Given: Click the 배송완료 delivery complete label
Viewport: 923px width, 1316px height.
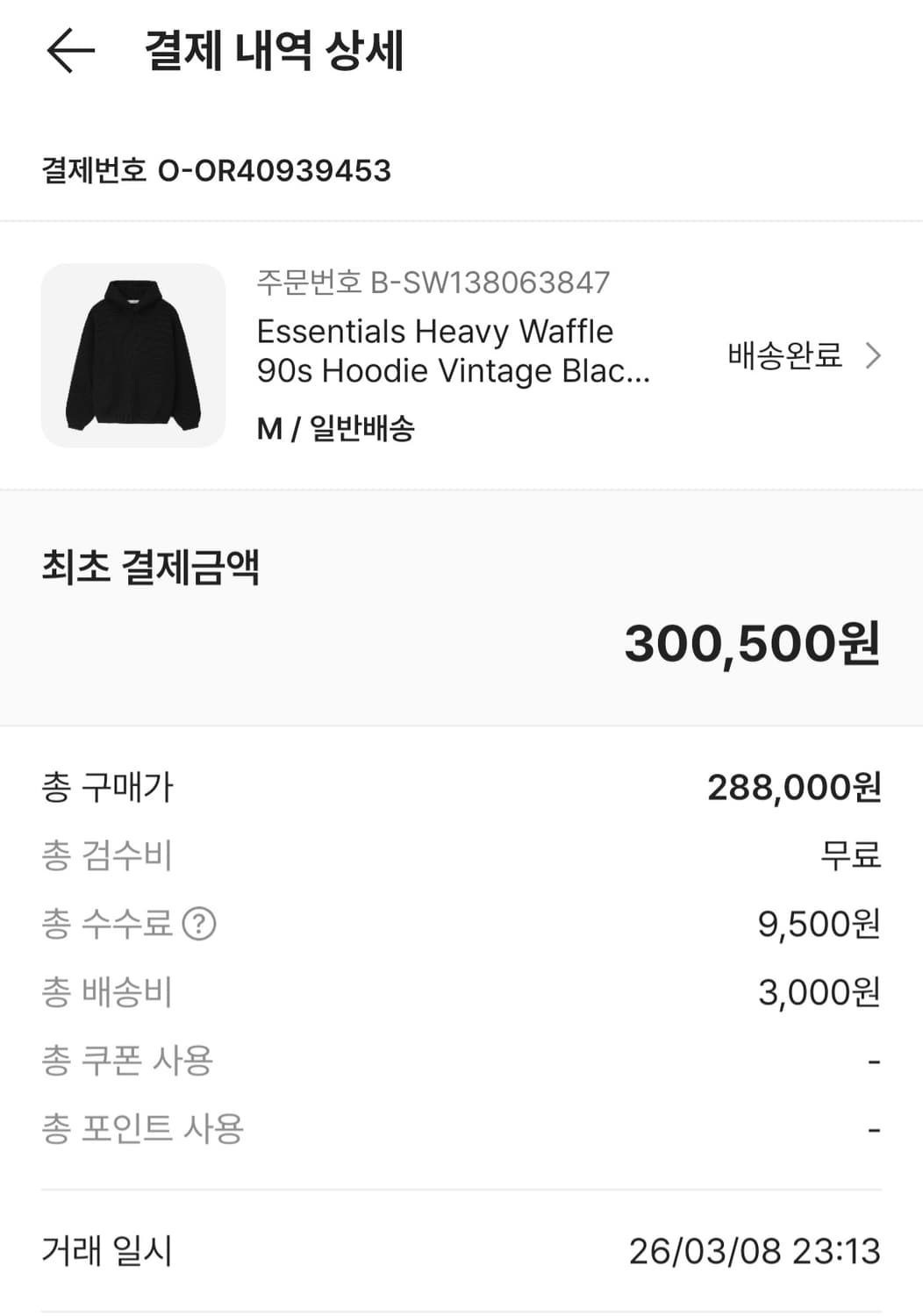Looking at the screenshot, I should [783, 354].
